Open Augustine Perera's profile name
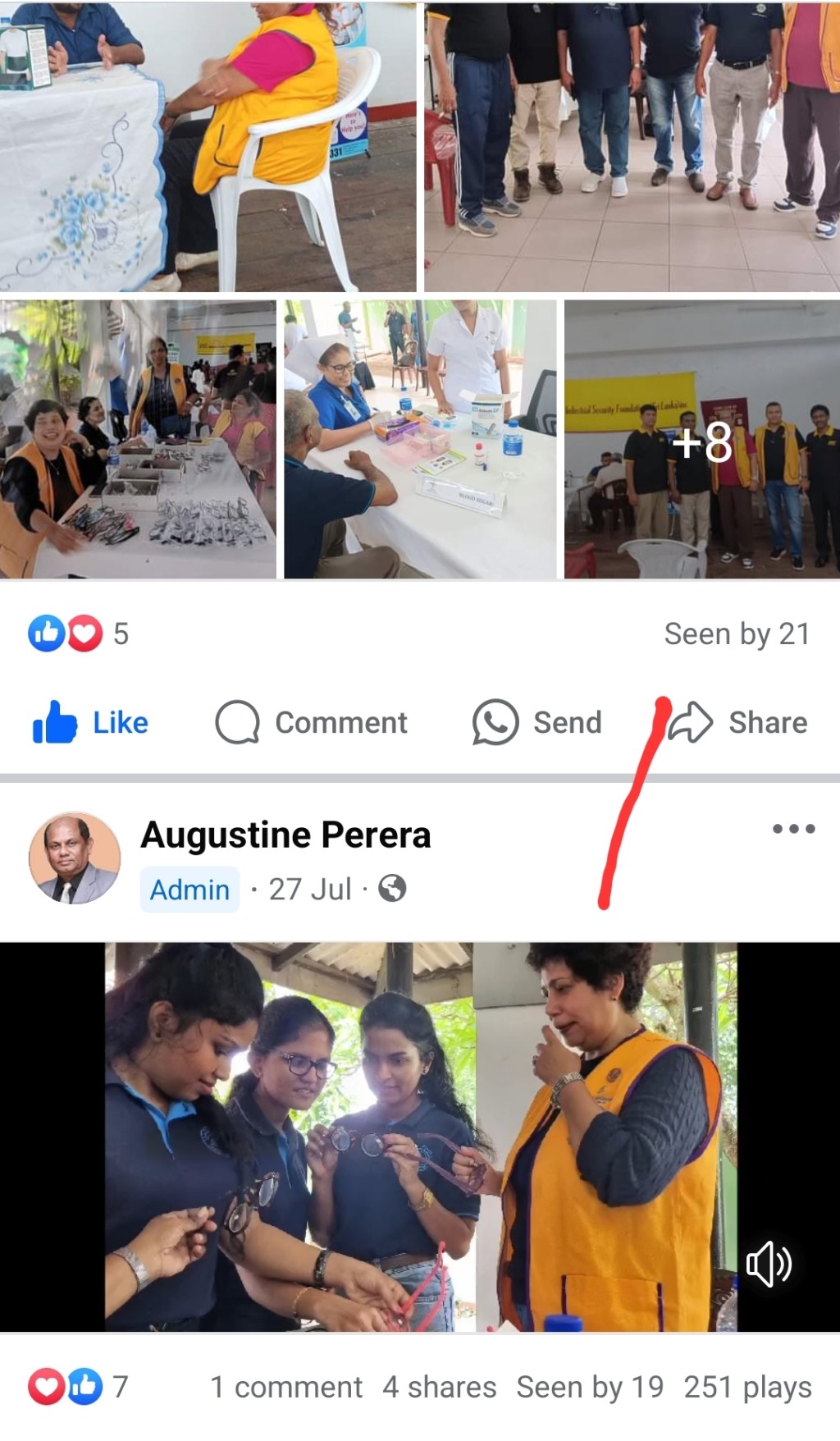 click(x=285, y=835)
